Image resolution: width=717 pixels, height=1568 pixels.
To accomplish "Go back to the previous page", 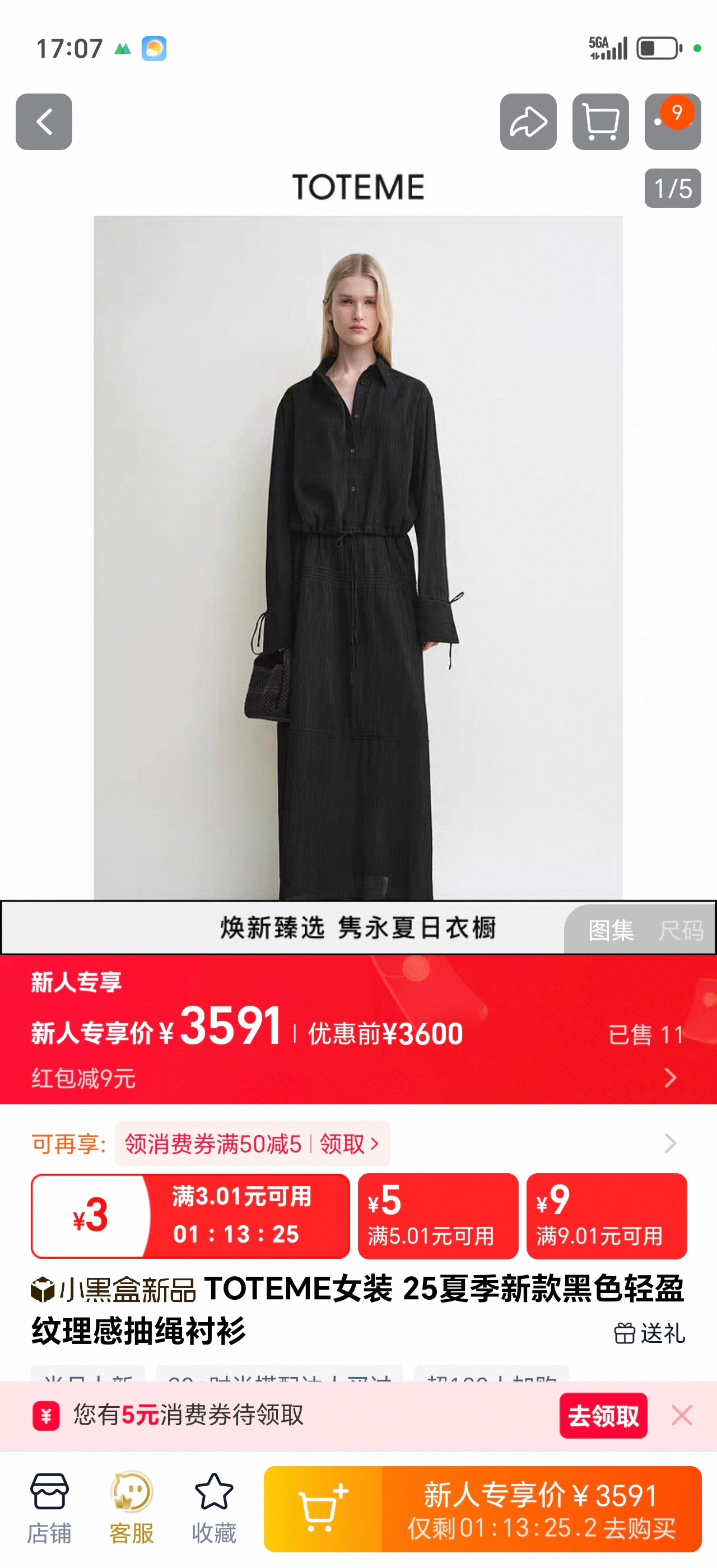I will [44, 122].
